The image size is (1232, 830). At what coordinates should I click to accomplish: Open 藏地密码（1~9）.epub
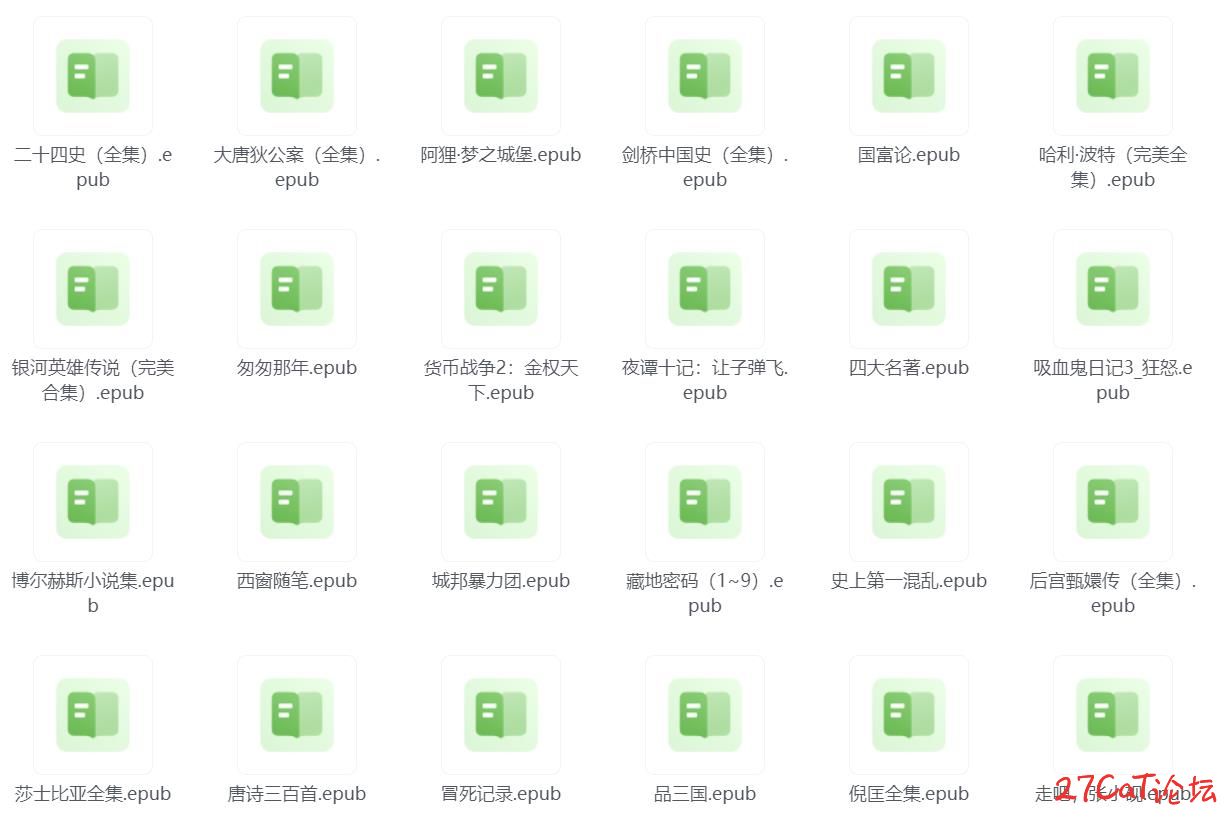pyautogui.click(x=705, y=502)
